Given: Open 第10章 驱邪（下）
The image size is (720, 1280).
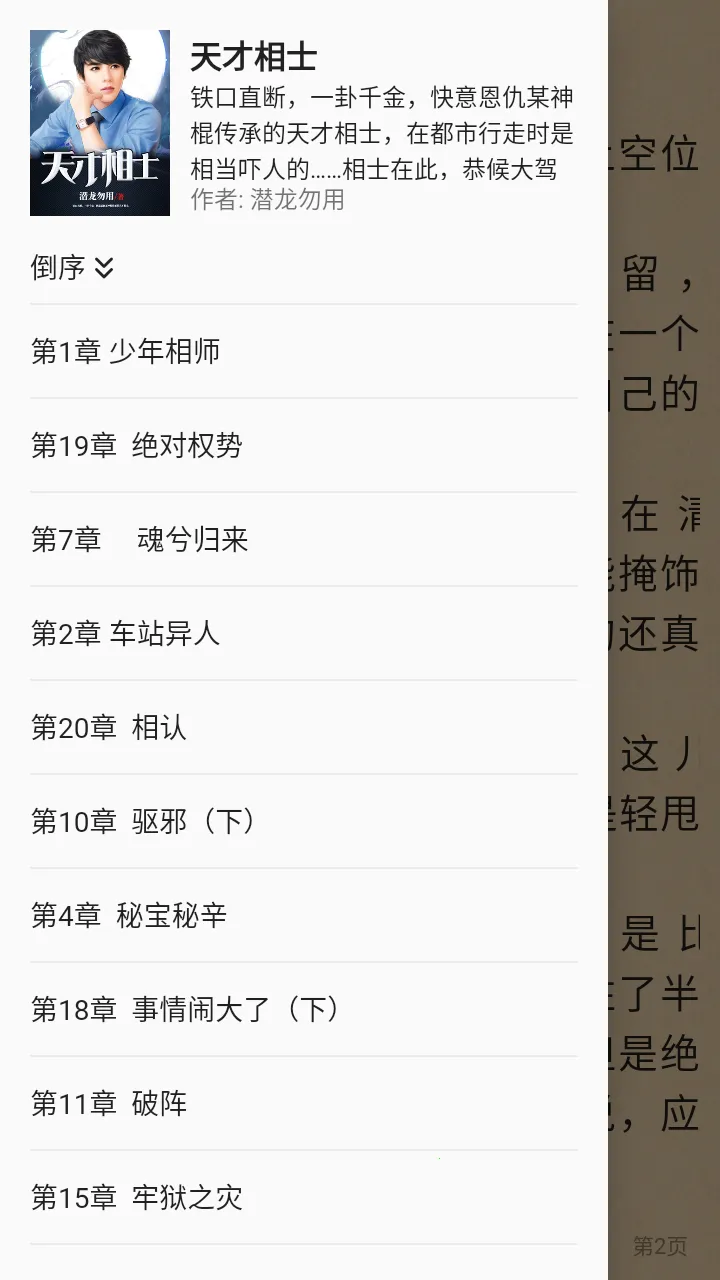Looking at the screenshot, I should (303, 821).
